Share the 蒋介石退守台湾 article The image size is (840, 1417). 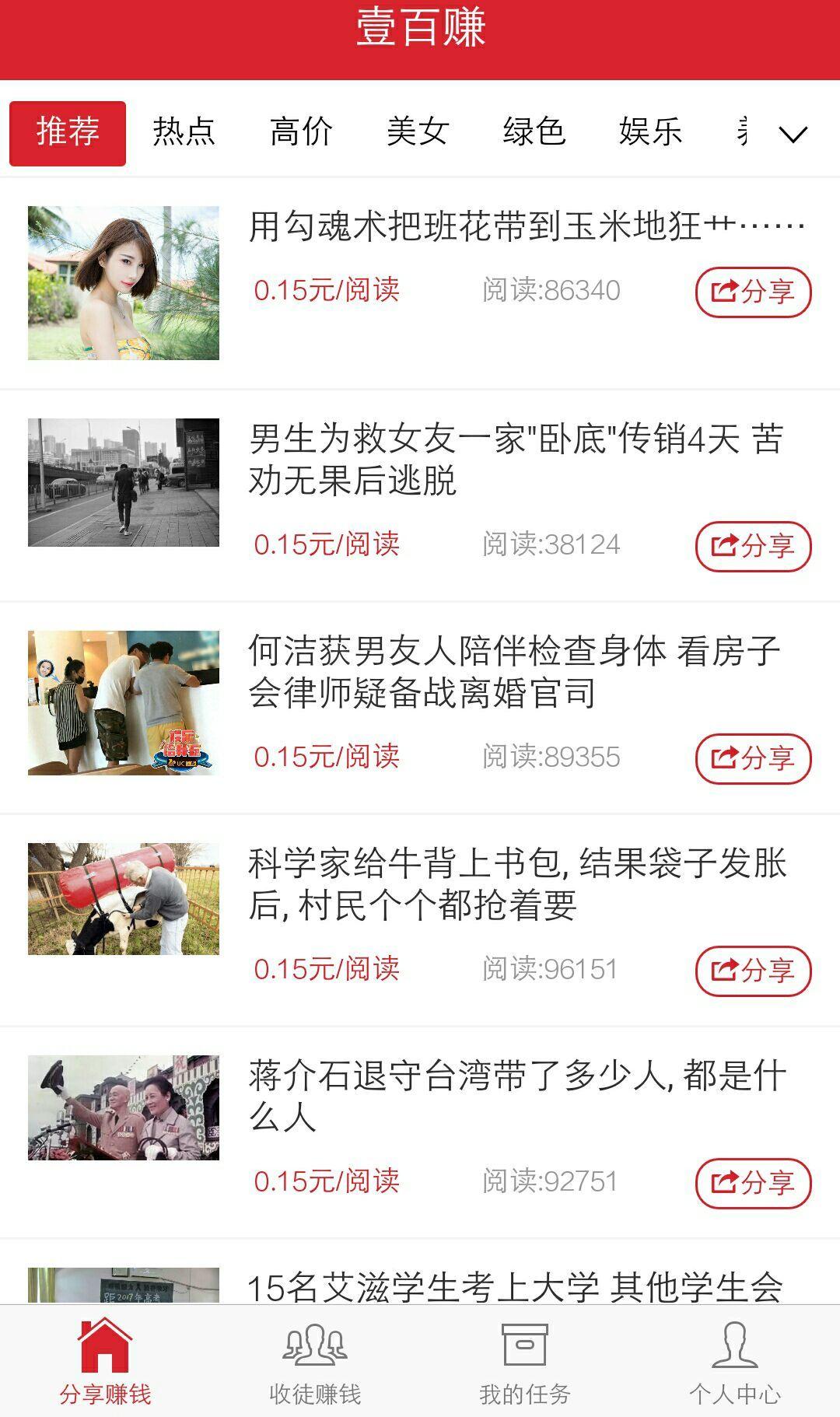[x=753, y=1184]
